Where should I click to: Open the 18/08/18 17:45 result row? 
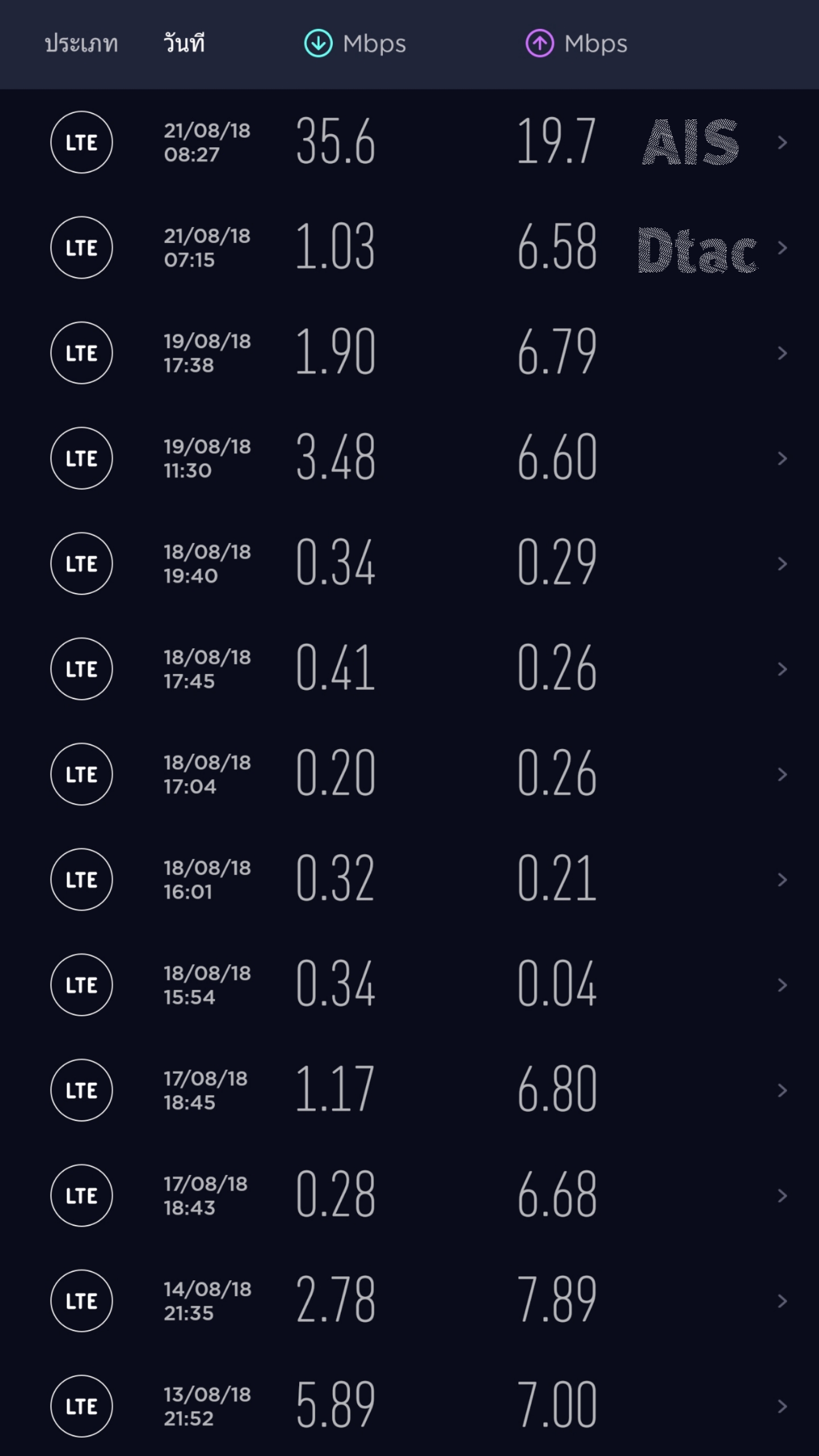coord(409,669)
